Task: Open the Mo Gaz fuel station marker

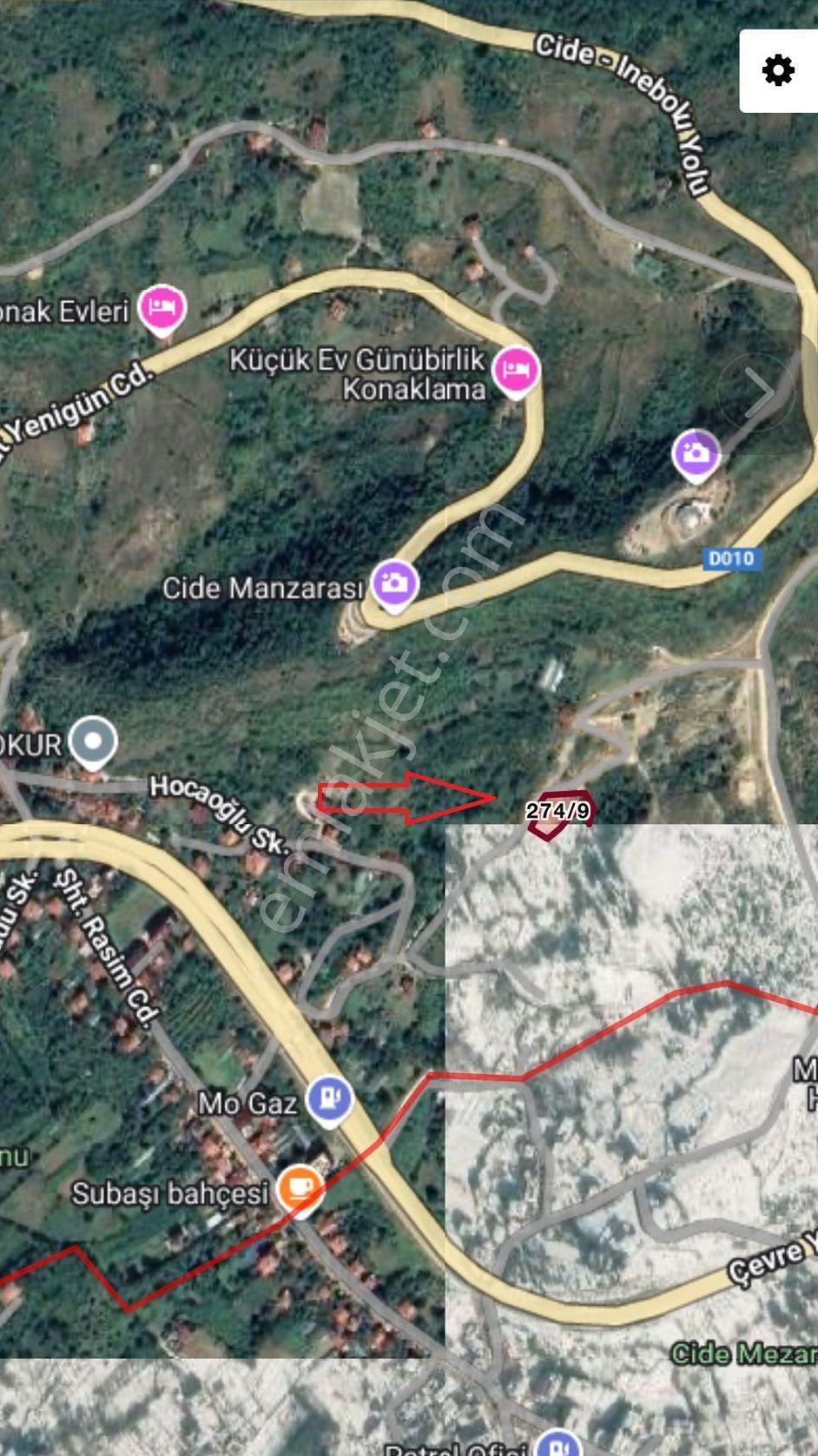Action: click(x=330, y=1100)
